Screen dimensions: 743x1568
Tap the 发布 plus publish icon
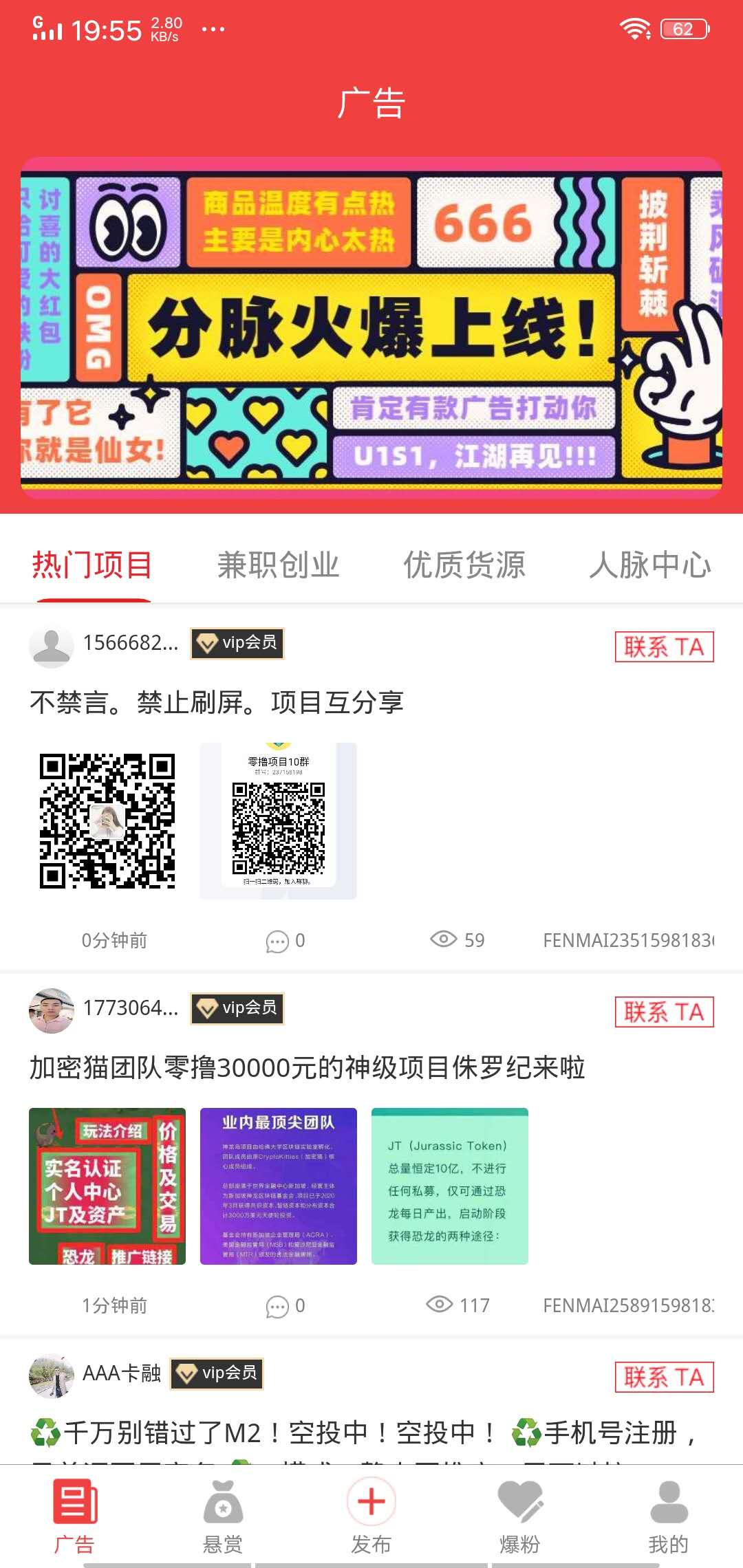point(371,1503)
